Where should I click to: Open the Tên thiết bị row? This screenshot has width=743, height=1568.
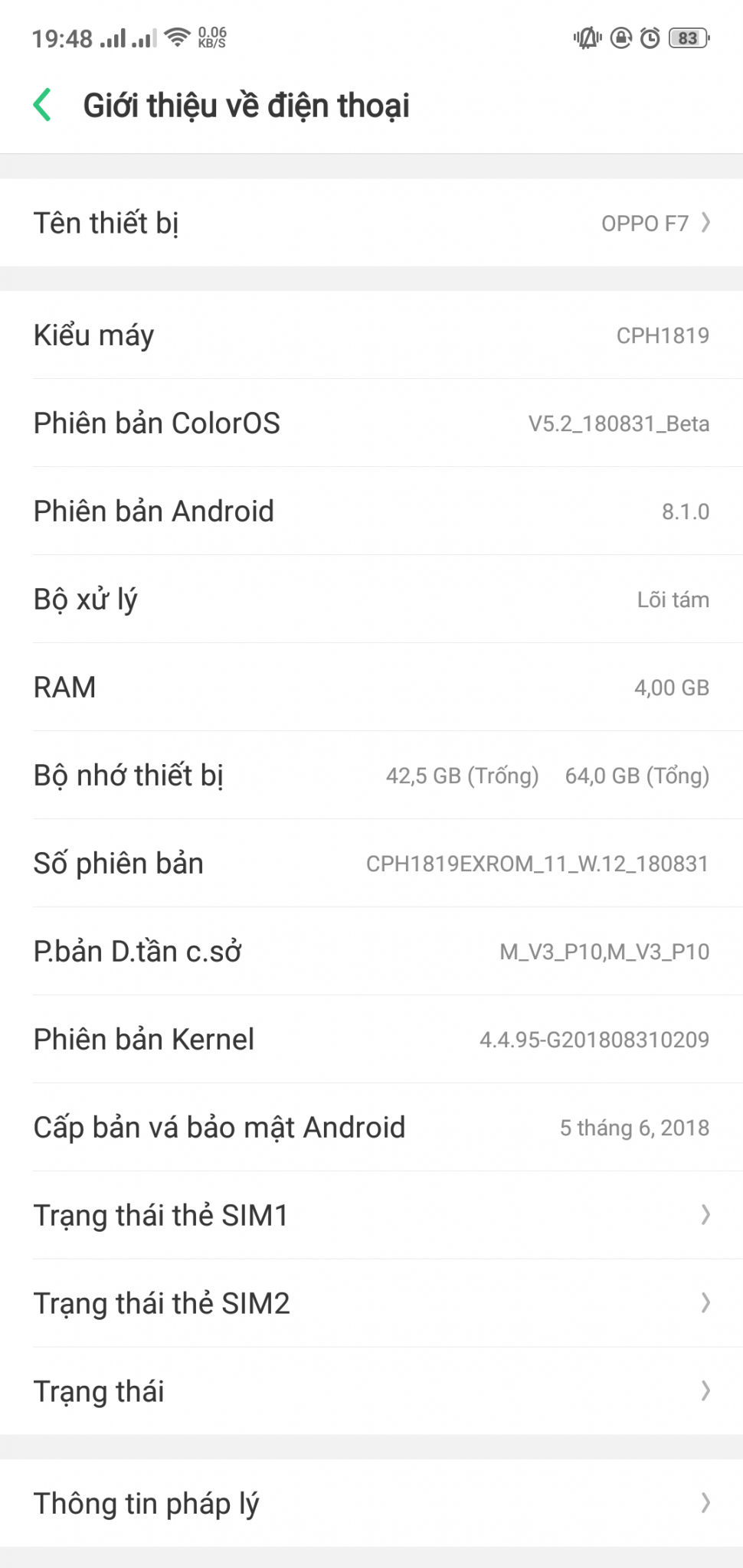coord(371,223)
